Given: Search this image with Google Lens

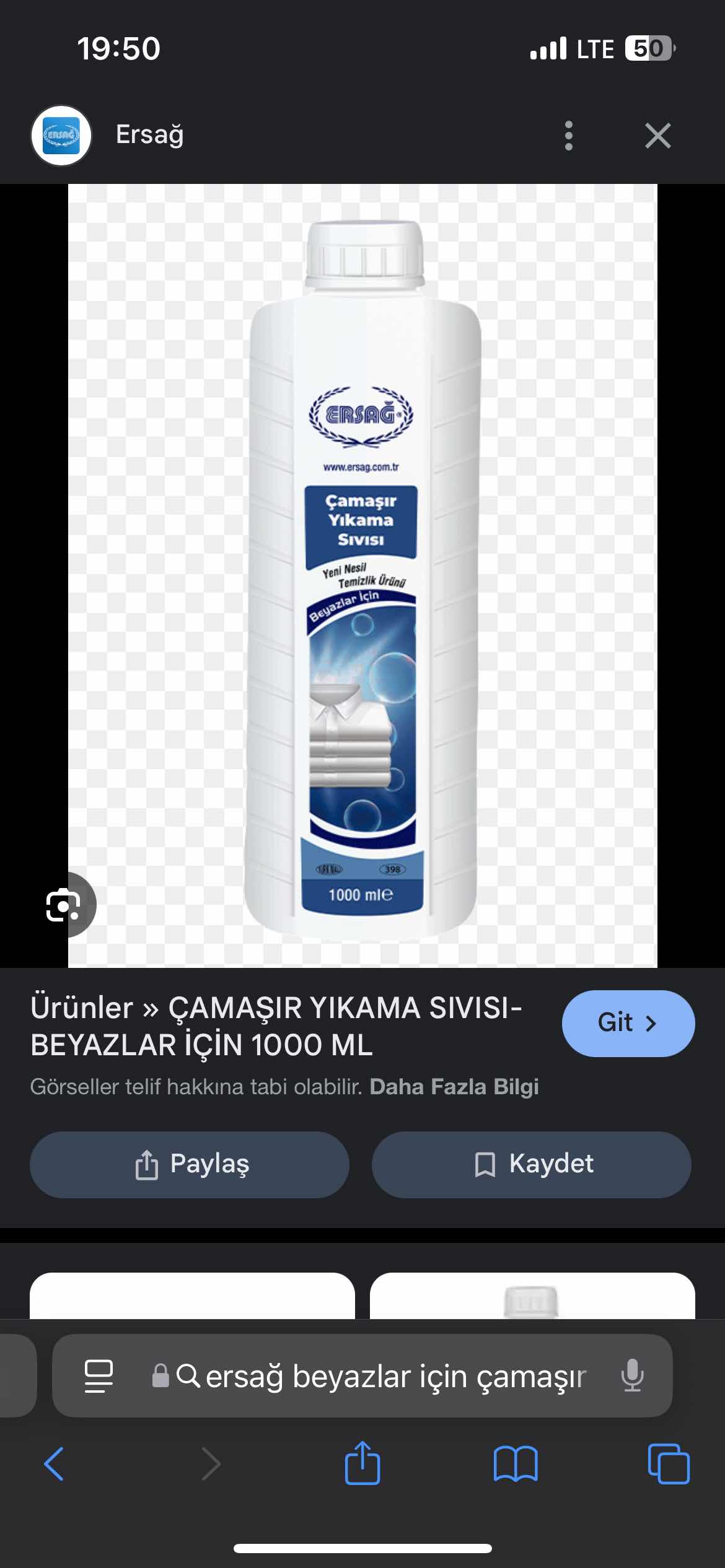Looking at the screenshot, I should [x=63, y=905].
